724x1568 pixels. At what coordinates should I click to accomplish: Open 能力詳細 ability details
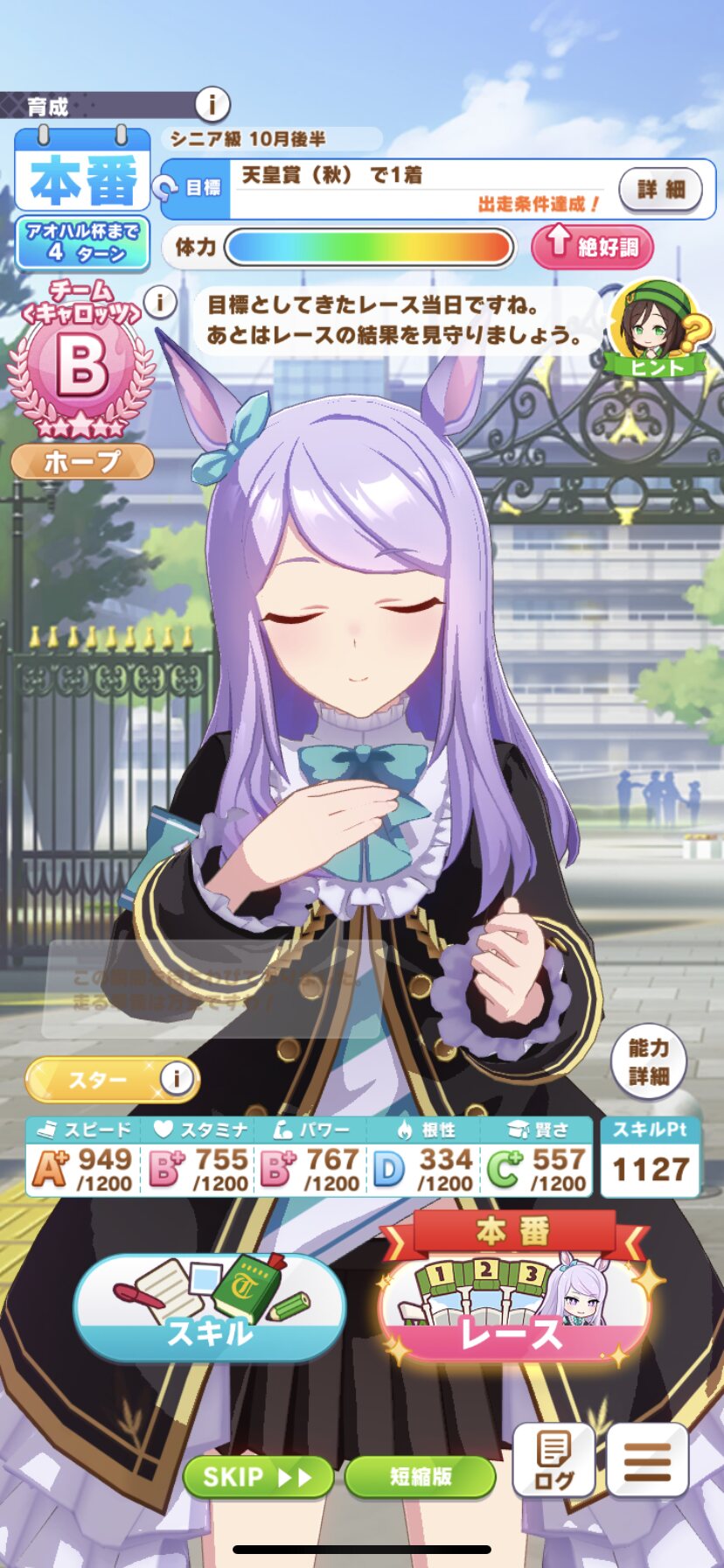[648, 1062]
